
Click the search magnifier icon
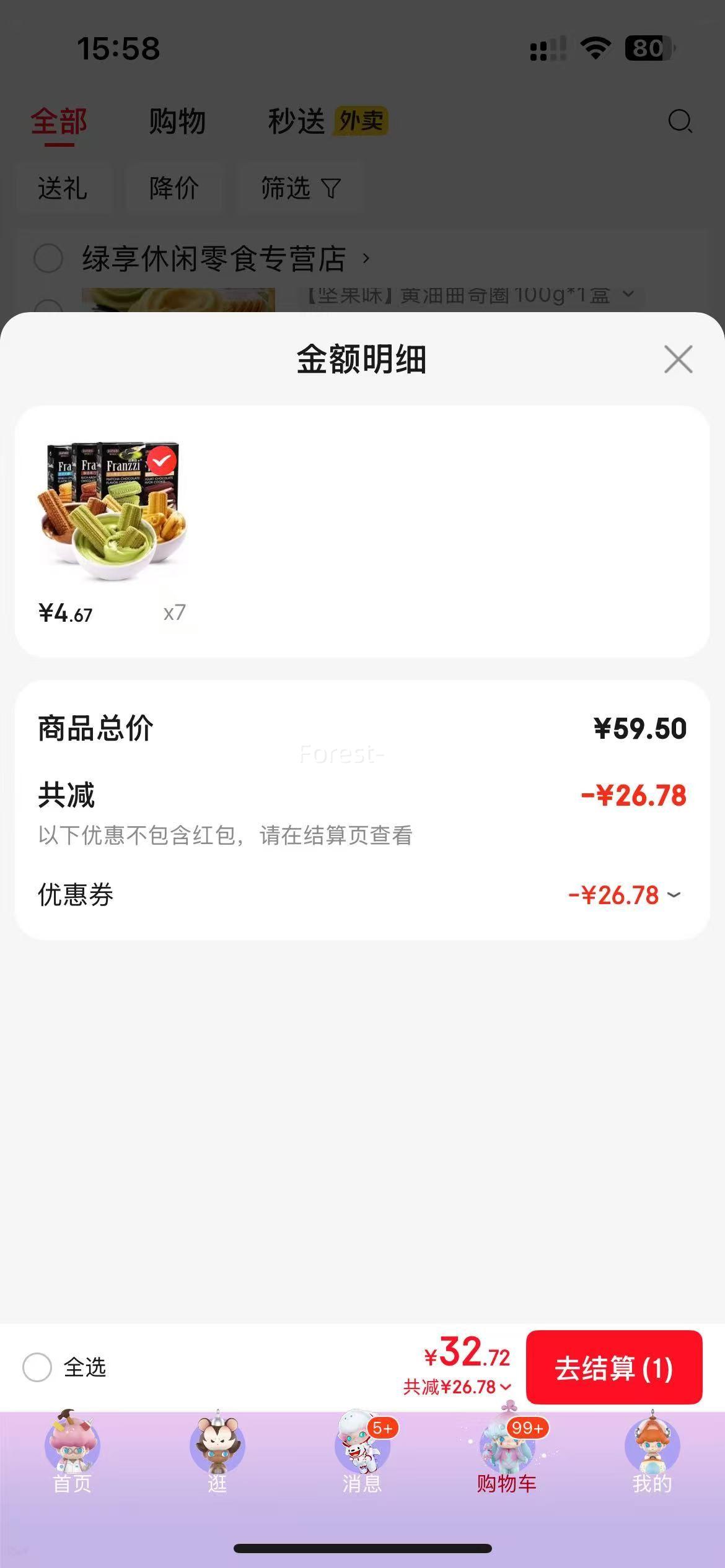680,121
